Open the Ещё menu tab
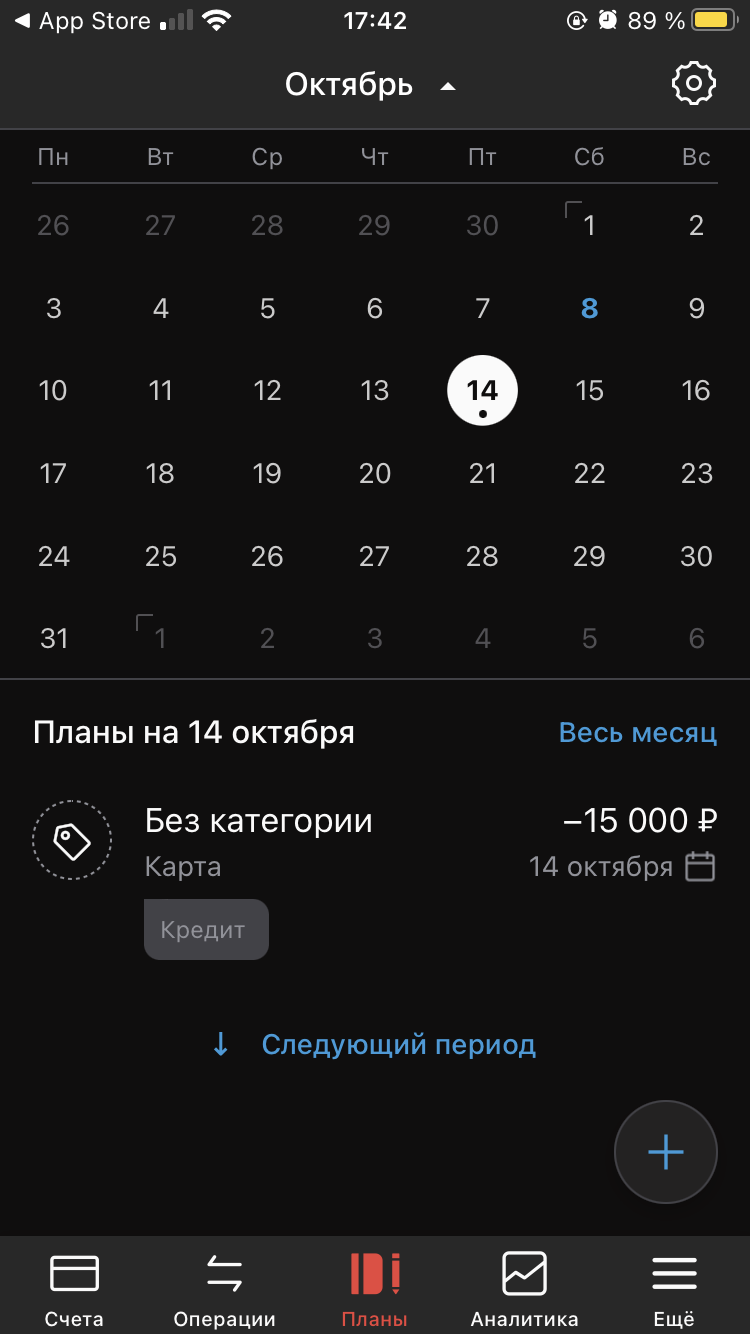Viewport: 750px width, 1334px height. click(x=674, y=1288)
